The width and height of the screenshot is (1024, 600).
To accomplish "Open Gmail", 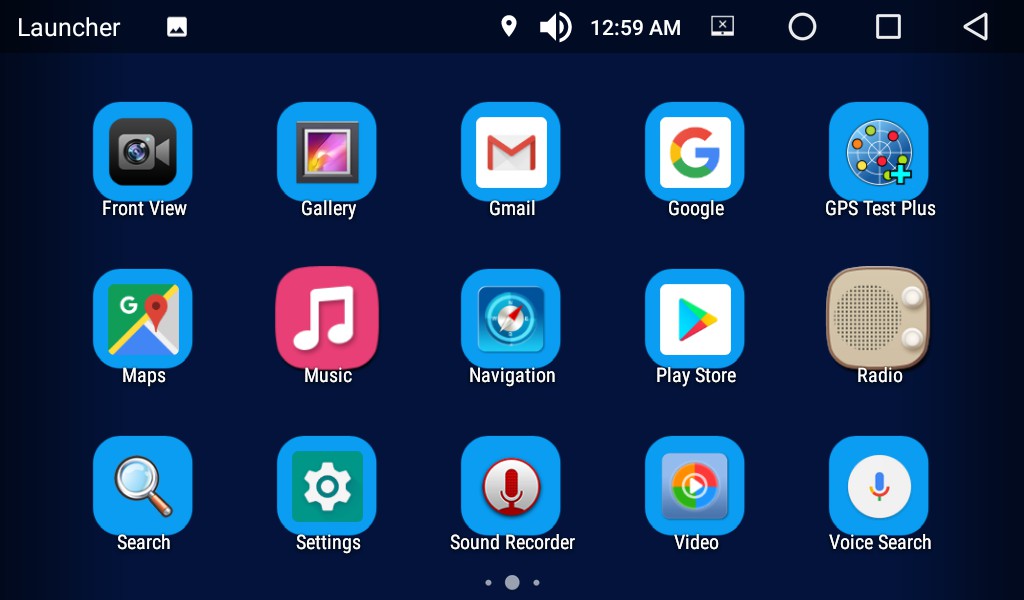I will (511, 152).
